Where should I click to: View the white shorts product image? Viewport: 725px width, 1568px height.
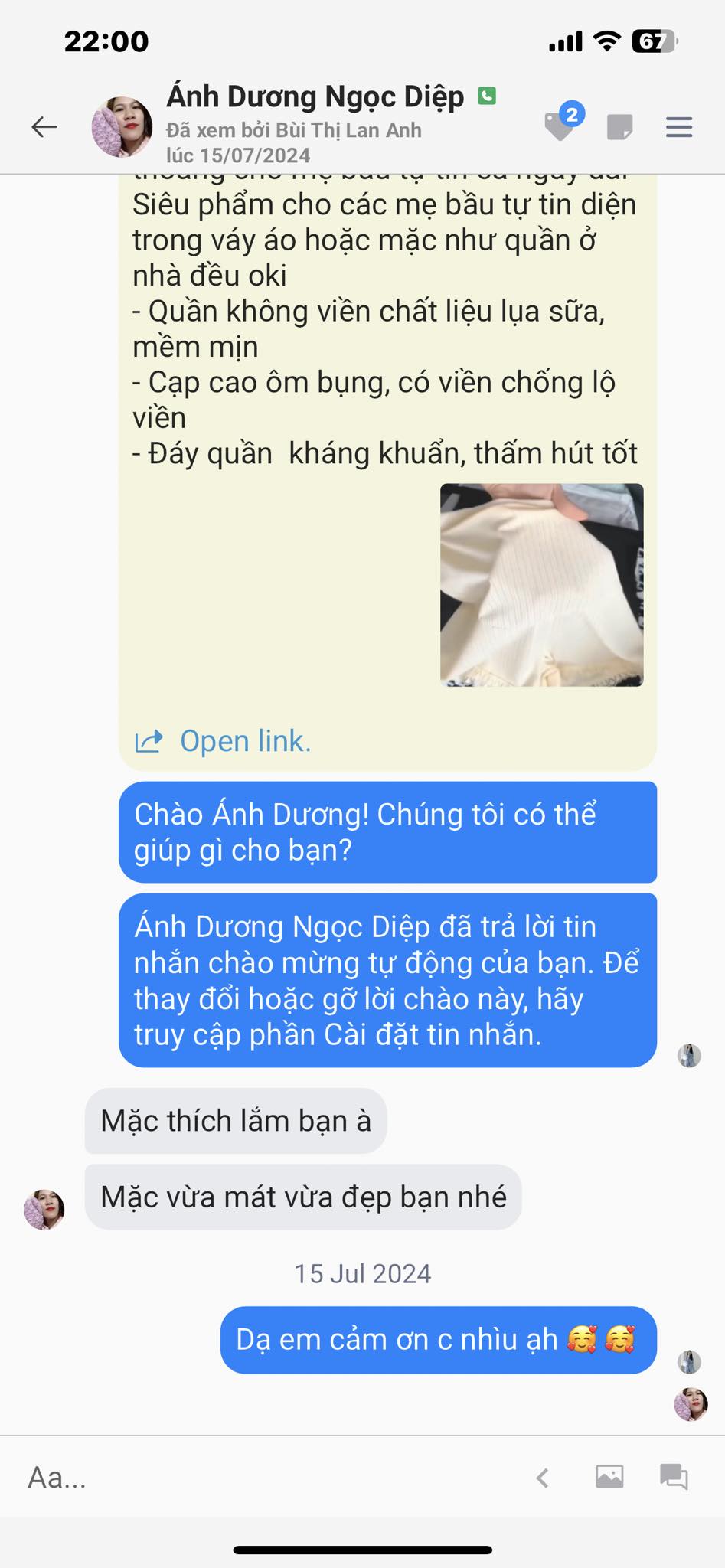click(x=541, y=585)
